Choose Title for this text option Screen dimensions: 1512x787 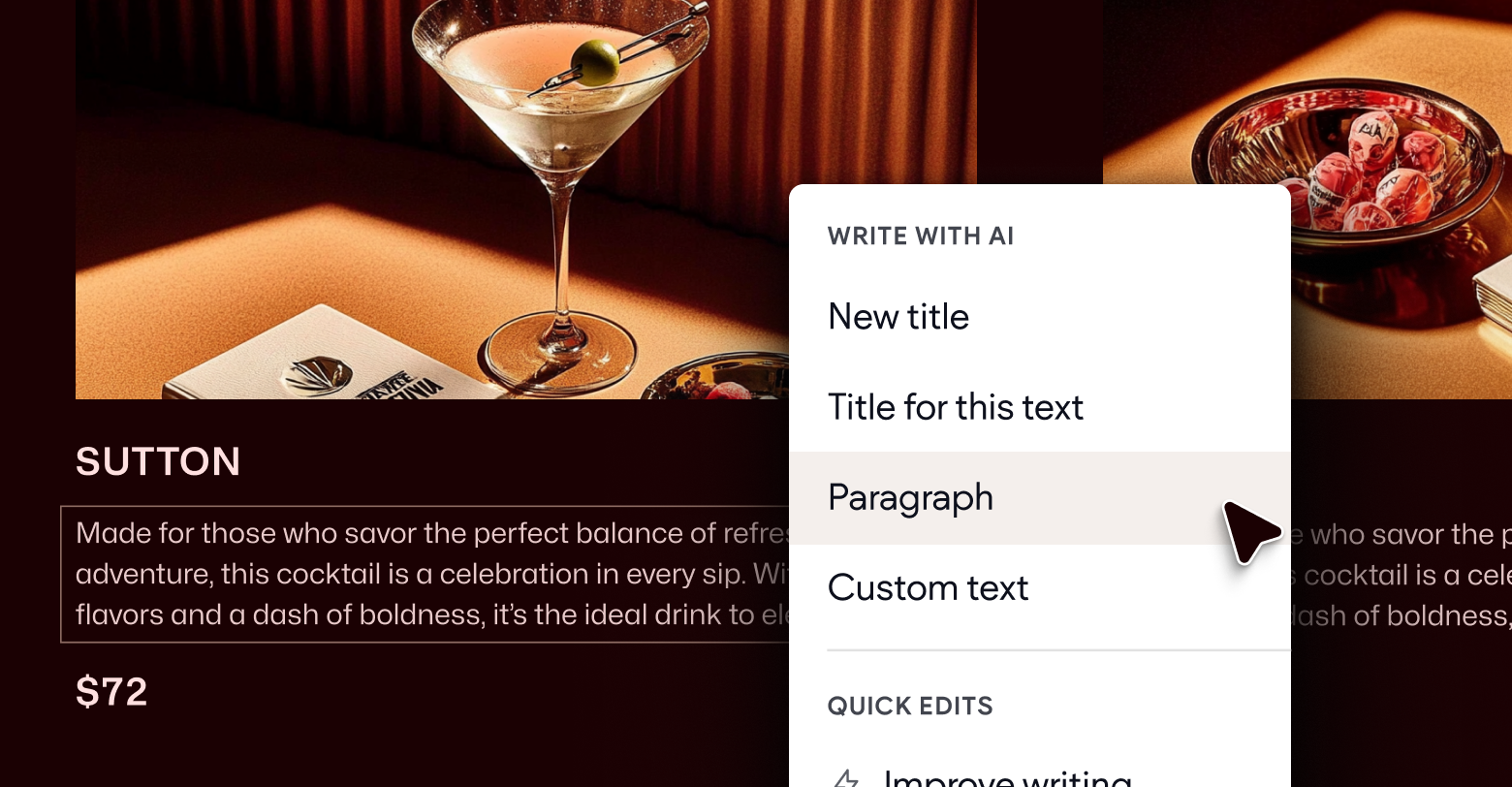955,407
